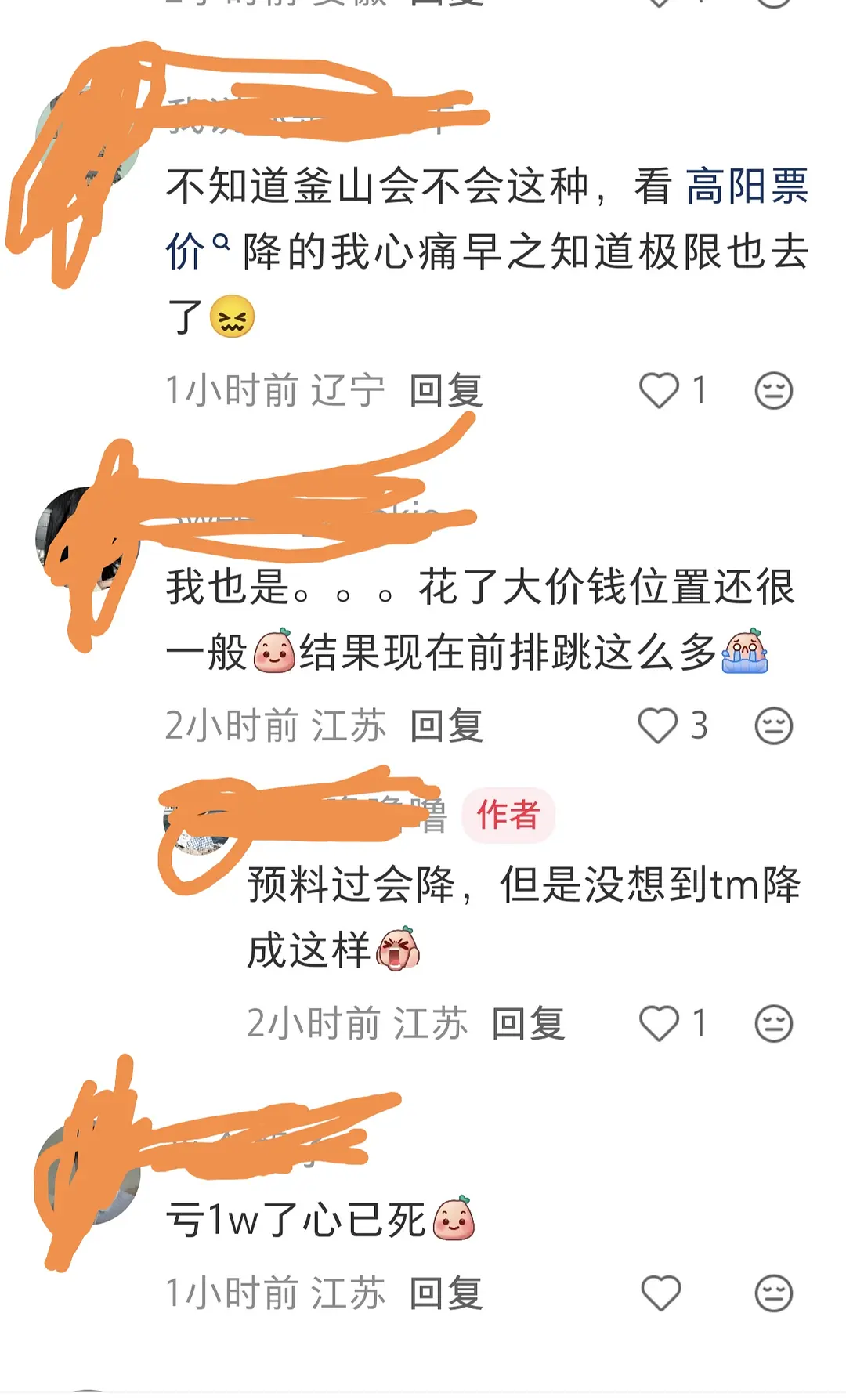The image size is (846, 1400).
Task: Reply to the 1小时前 辽宁 comment
Action: point(446,390)
